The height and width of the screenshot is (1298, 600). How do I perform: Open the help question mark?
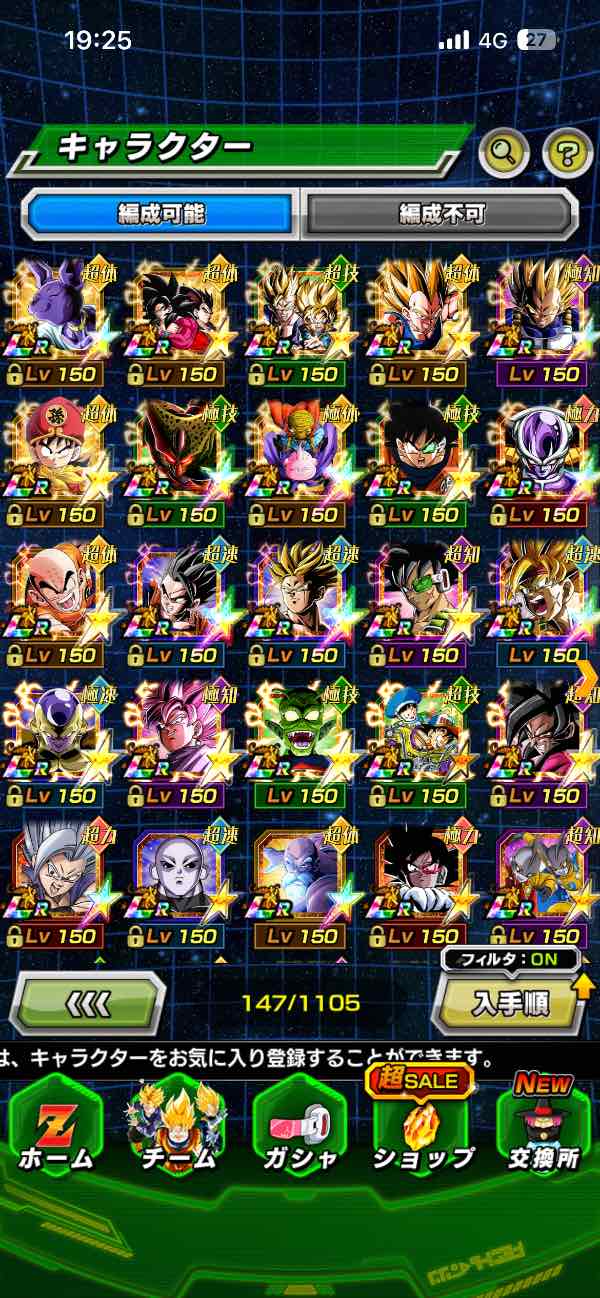click(x=567, y=153)
